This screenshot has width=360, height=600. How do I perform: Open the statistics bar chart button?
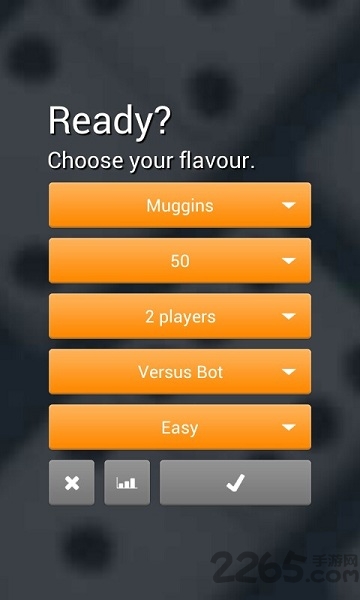127,483
